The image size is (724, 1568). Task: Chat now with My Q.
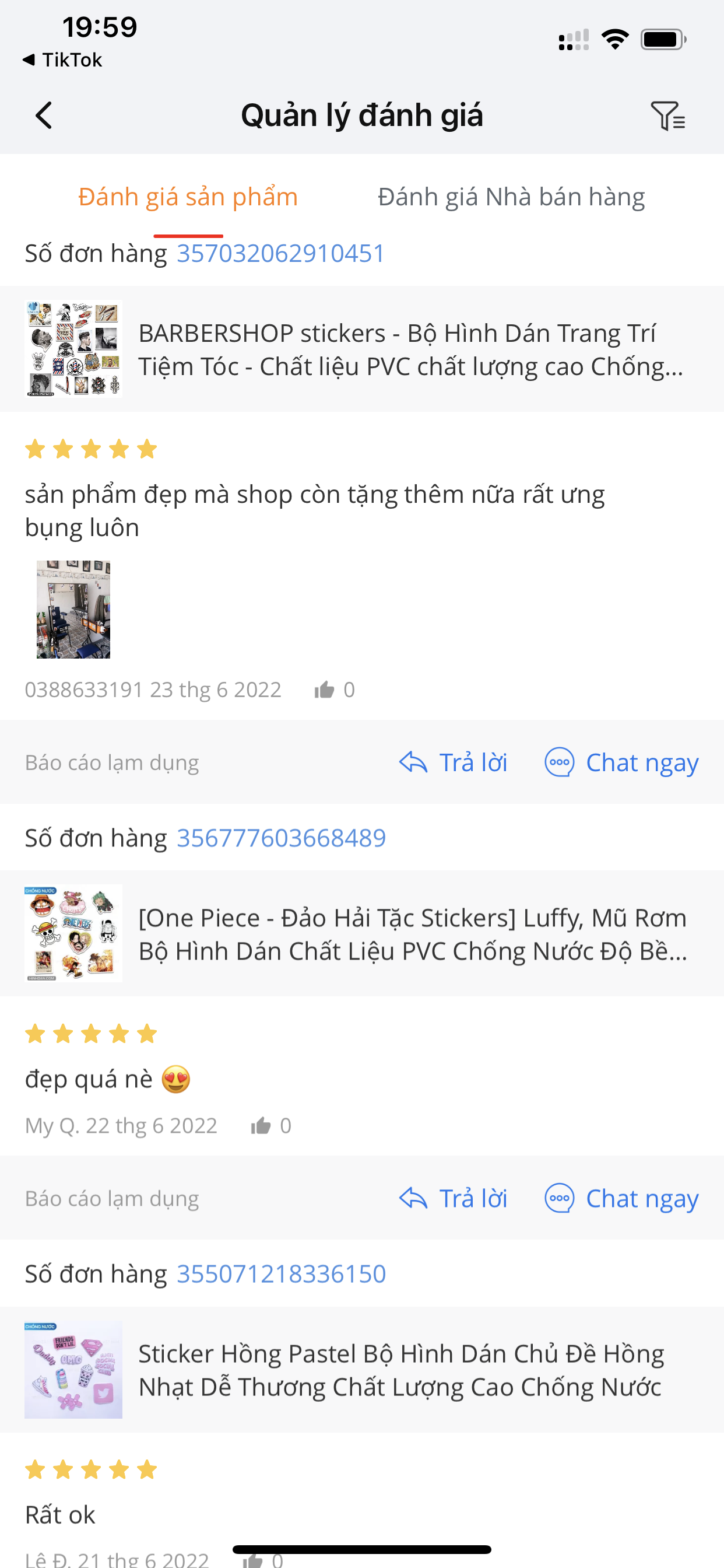622,1199
